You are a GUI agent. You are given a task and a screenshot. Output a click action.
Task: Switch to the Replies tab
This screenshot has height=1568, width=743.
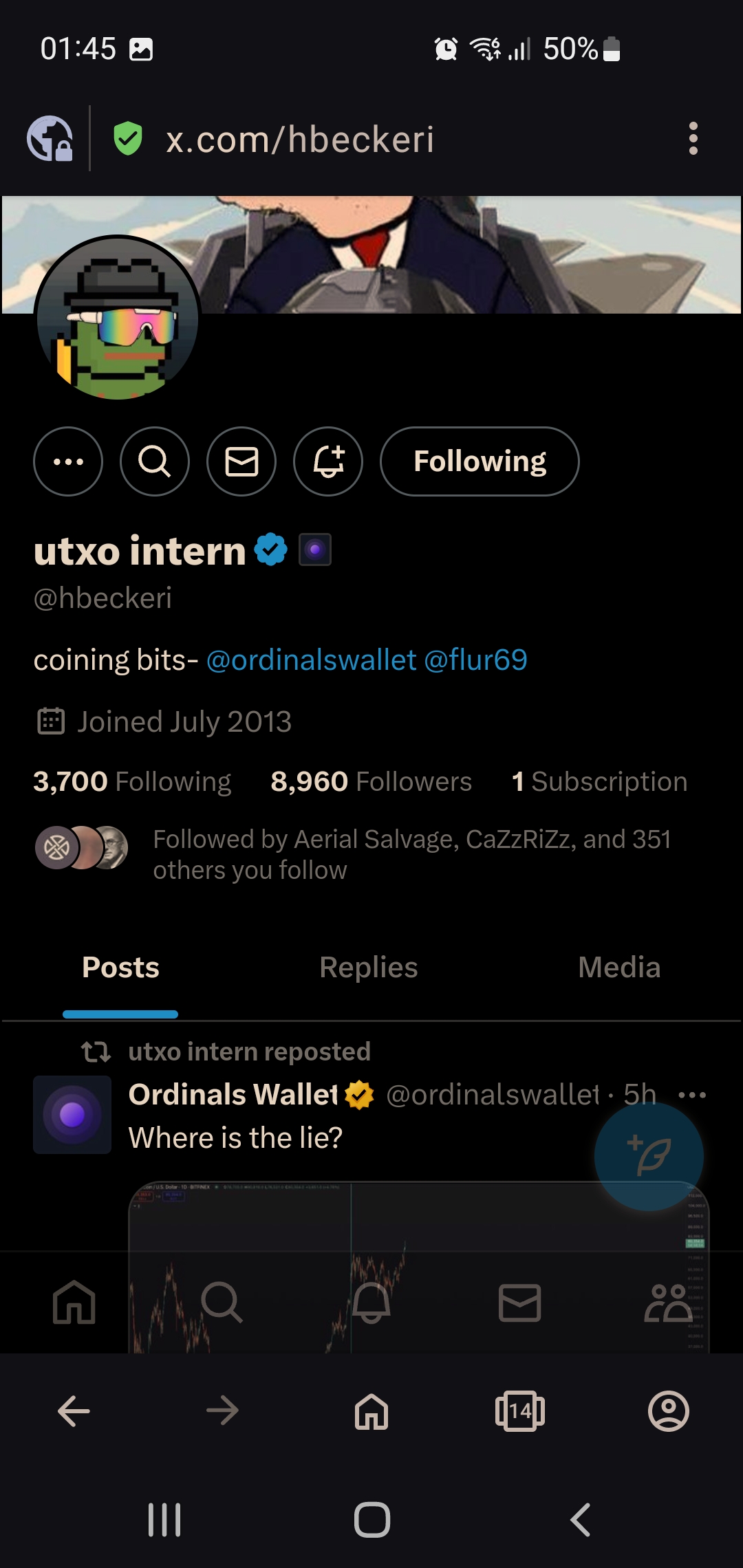(x=369, y=968)
